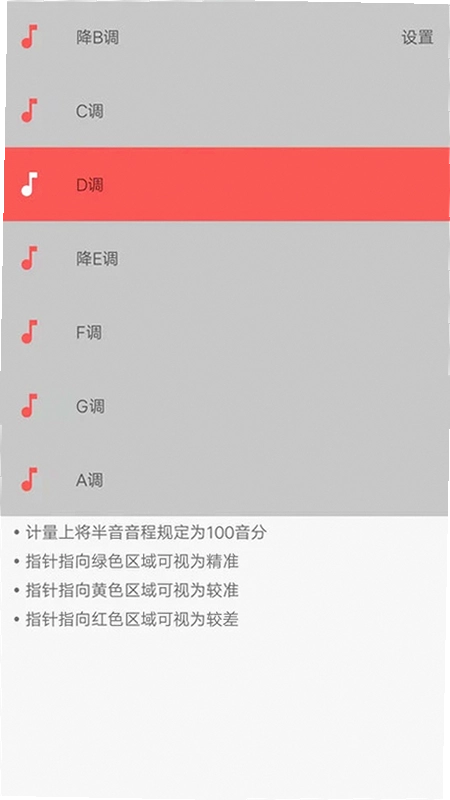This screenshot has height=800, width=450.
Task: Open 设置 settings
Action: click(x=417, y=37)
